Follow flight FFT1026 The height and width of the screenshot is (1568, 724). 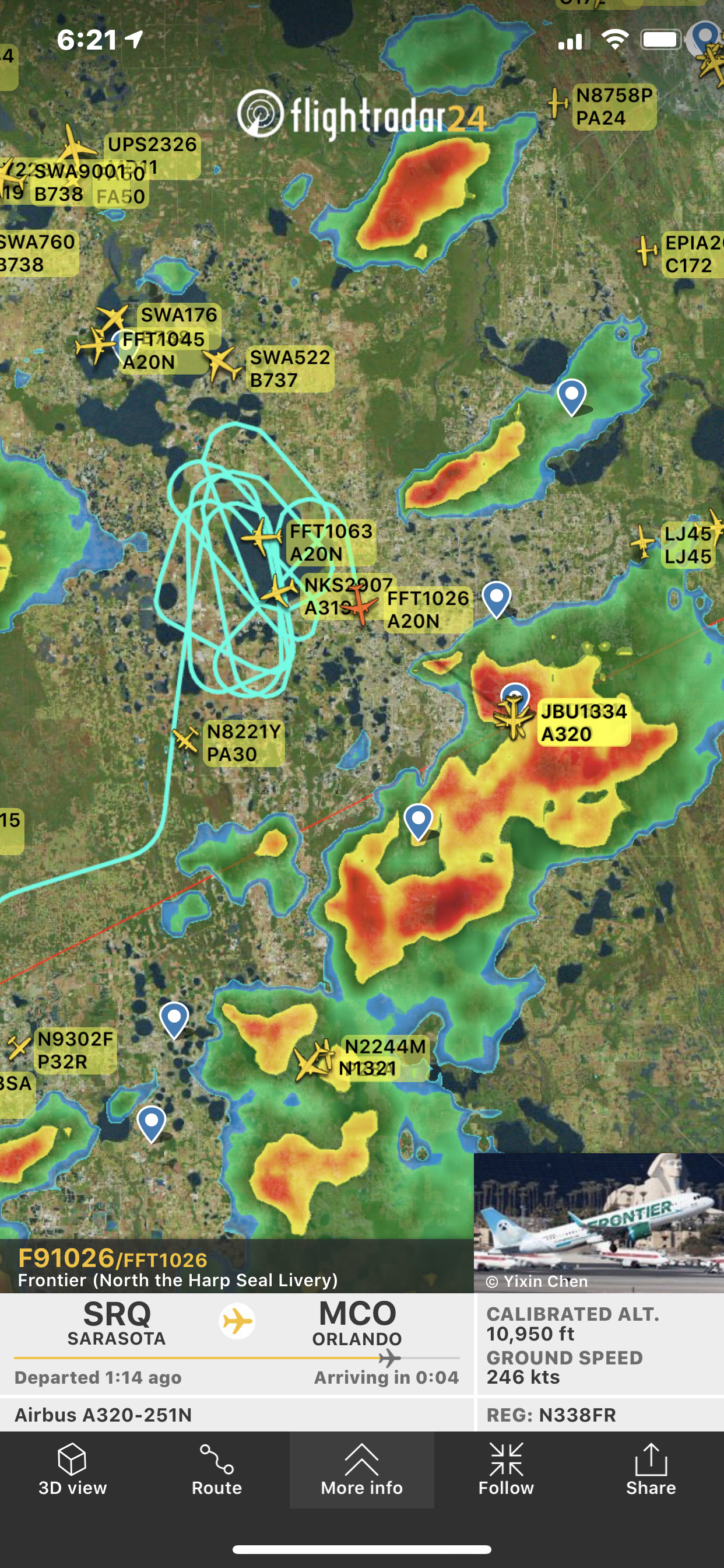point(505,1469)
